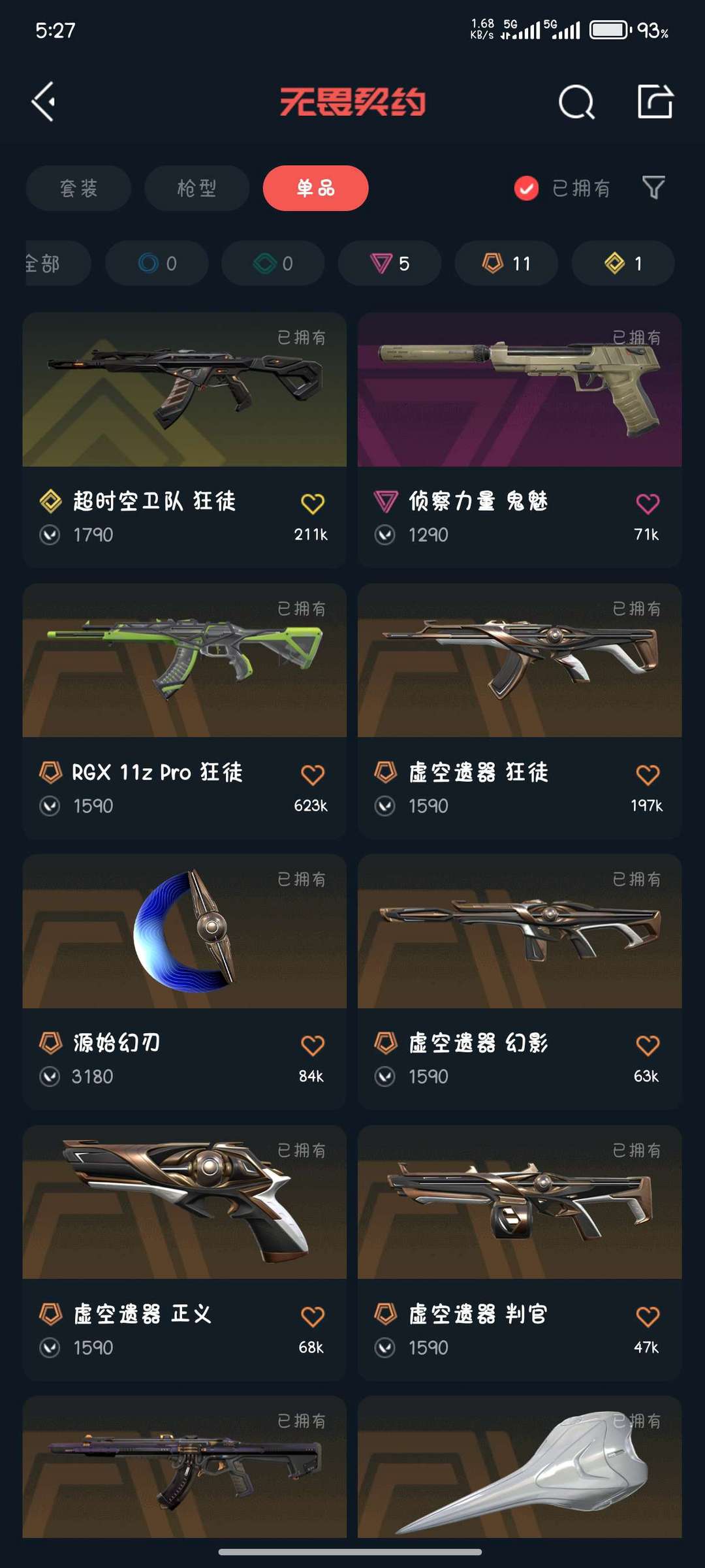Unfavorite 超时空卫队 狂徒 via its heart
Viewport: 705px width, 1568px height.
312,502
